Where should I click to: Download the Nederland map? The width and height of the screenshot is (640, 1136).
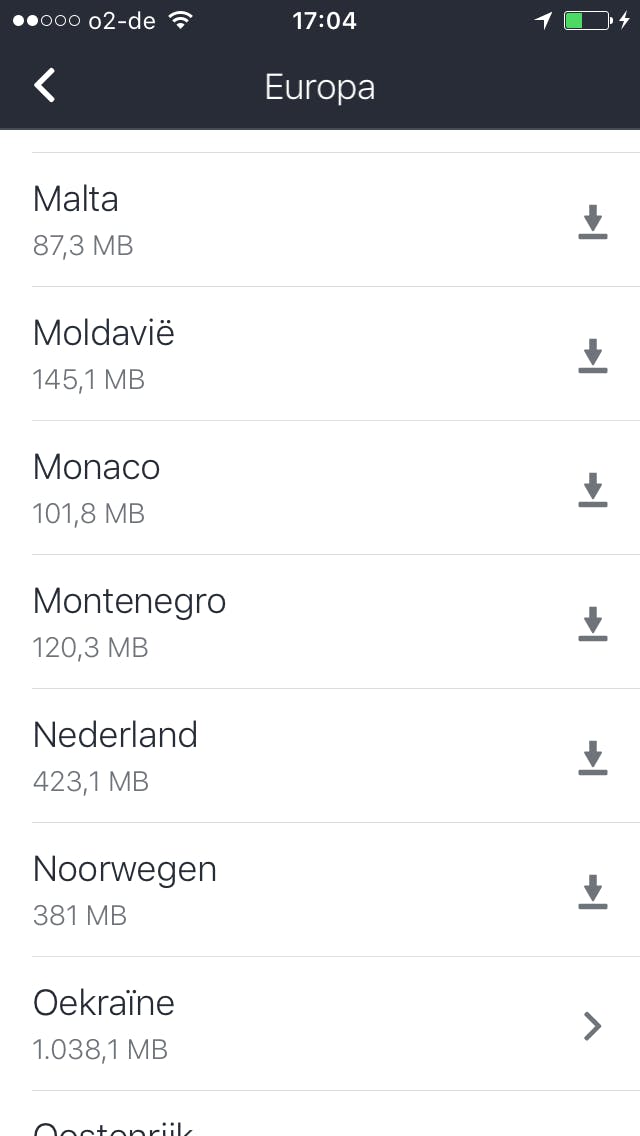tap(593, 758)
